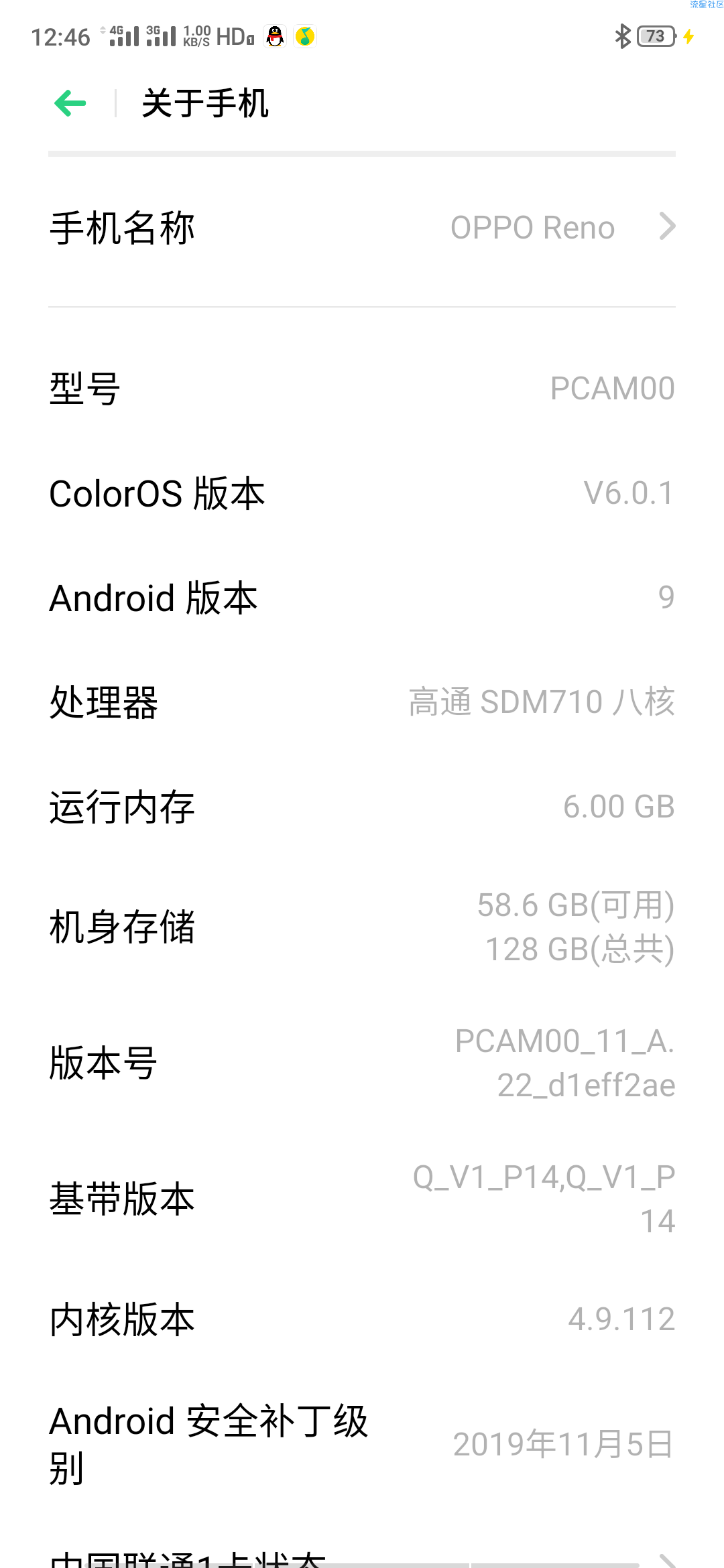
Task: Go back using the green arrow
Action: tap(70, 103)
